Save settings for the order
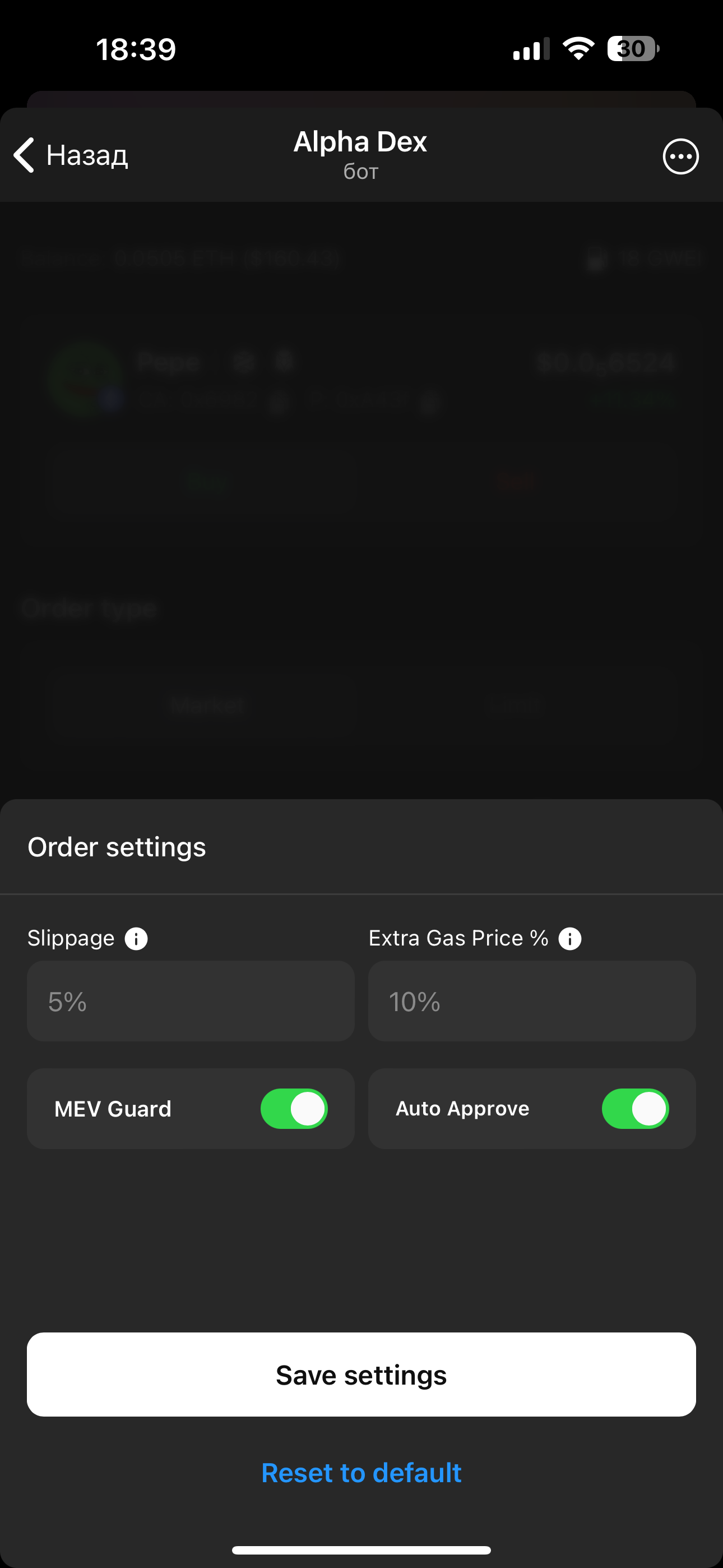723x1568 pixels. (361, 1375)
